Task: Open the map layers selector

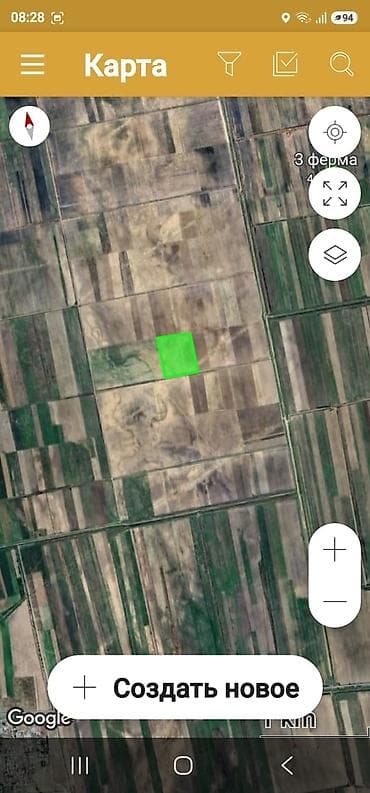Action: pos(335,254)
